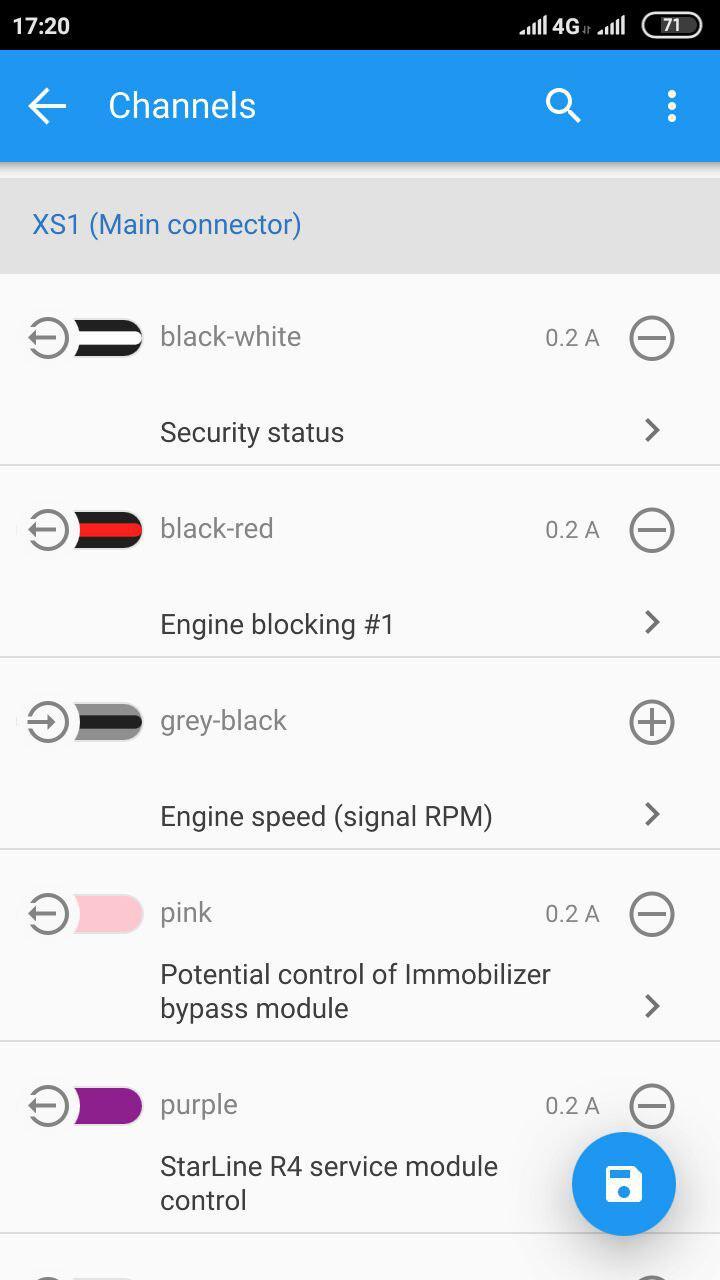720x1280 pixels.
Task: Tap the direction arrow icon for black-white
Action: (47, 338)
